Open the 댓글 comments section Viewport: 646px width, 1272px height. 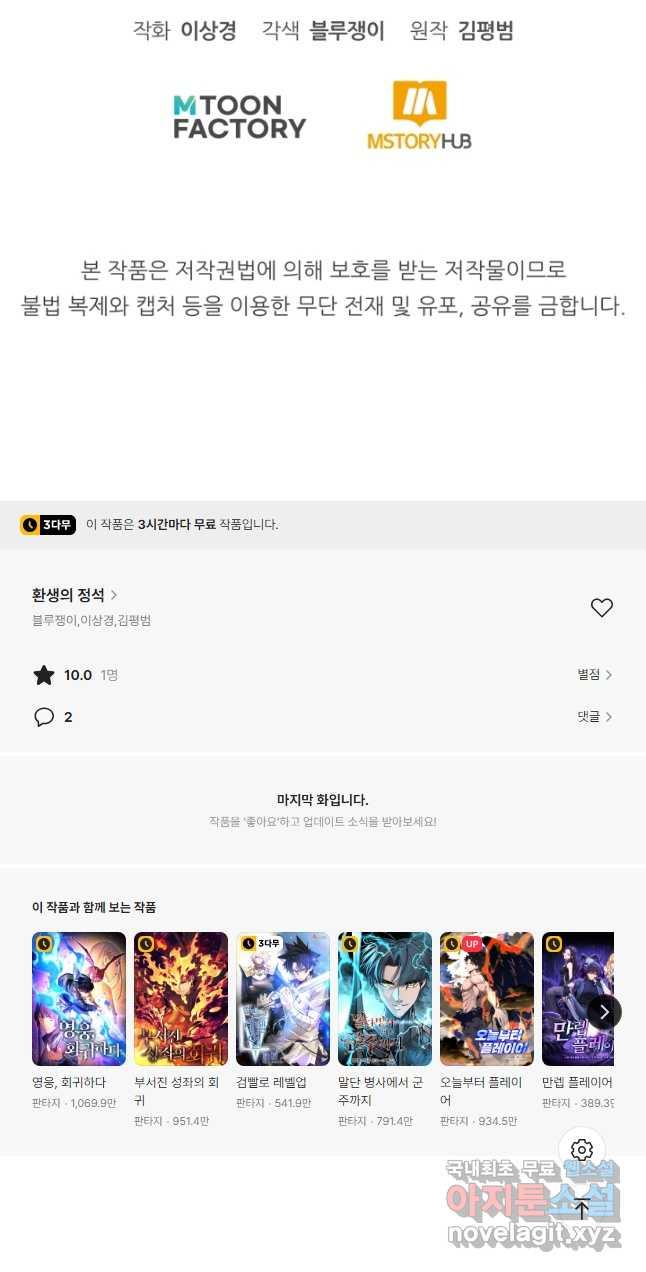[594, 717]
